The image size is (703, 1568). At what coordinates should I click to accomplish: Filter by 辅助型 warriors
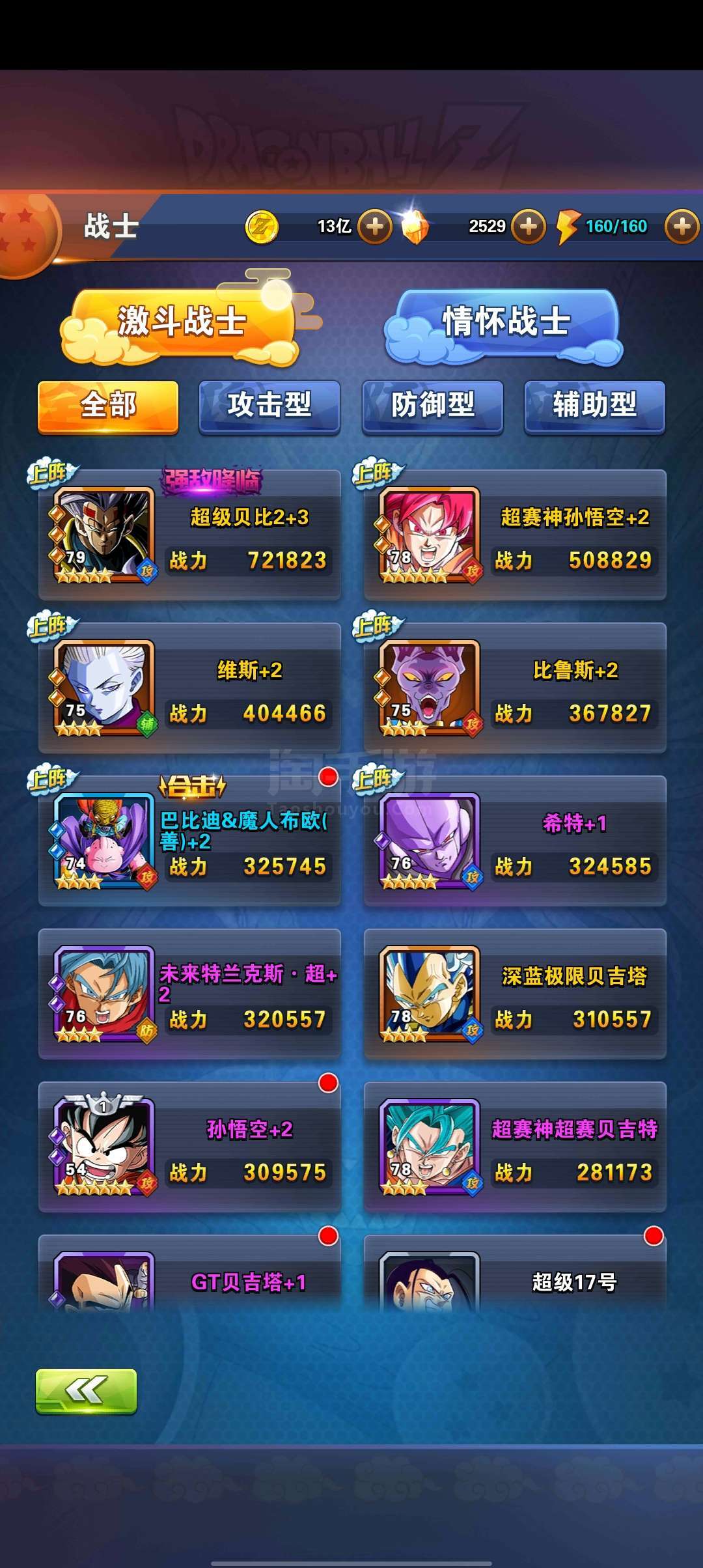coord(595,407)
